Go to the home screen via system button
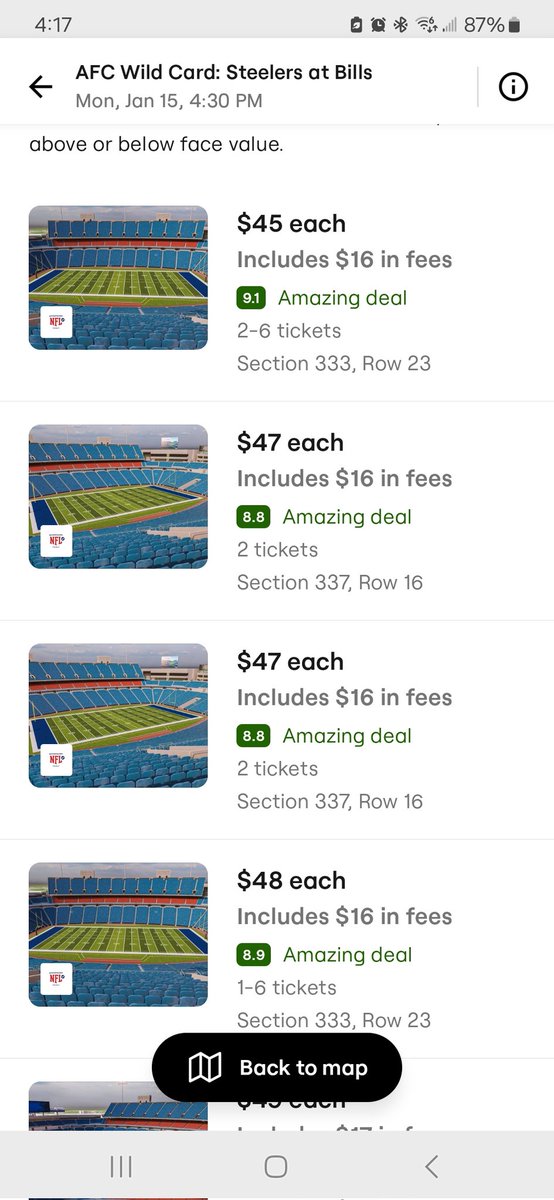The width and height of the screenshot is (554, 1200). click(276, 1166)
